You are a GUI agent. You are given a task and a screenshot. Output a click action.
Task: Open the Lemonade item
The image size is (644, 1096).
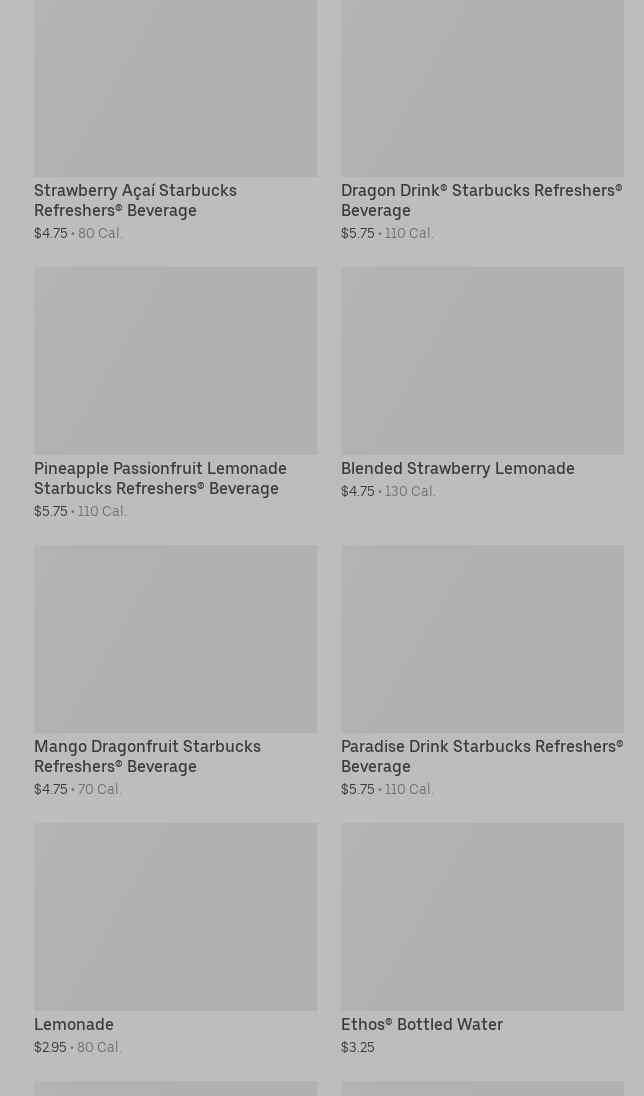tap(176, 939)
